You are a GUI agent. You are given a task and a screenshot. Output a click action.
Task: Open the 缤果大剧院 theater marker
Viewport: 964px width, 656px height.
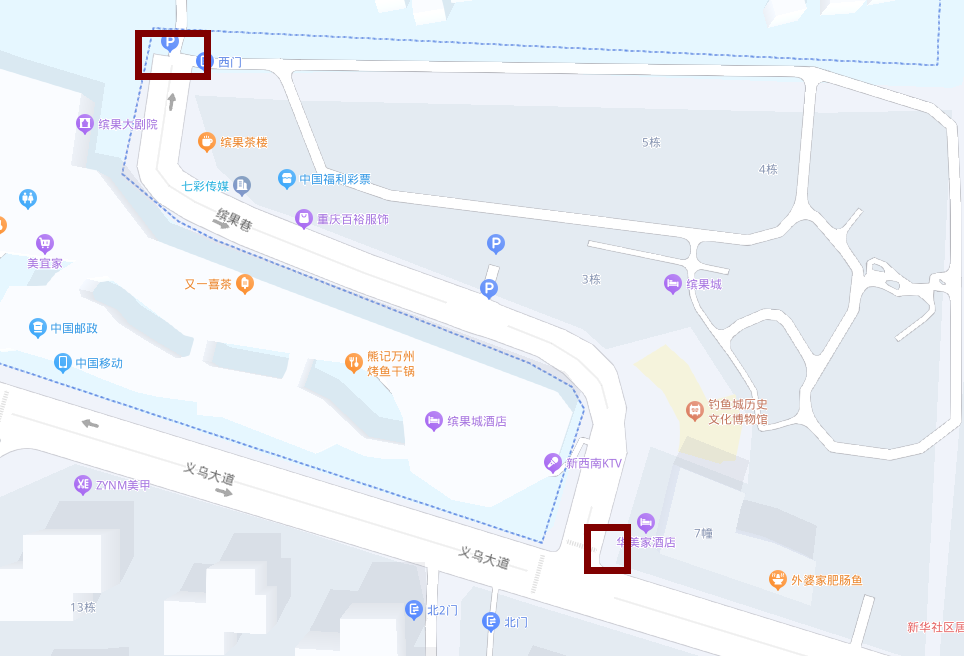(85, 124)
